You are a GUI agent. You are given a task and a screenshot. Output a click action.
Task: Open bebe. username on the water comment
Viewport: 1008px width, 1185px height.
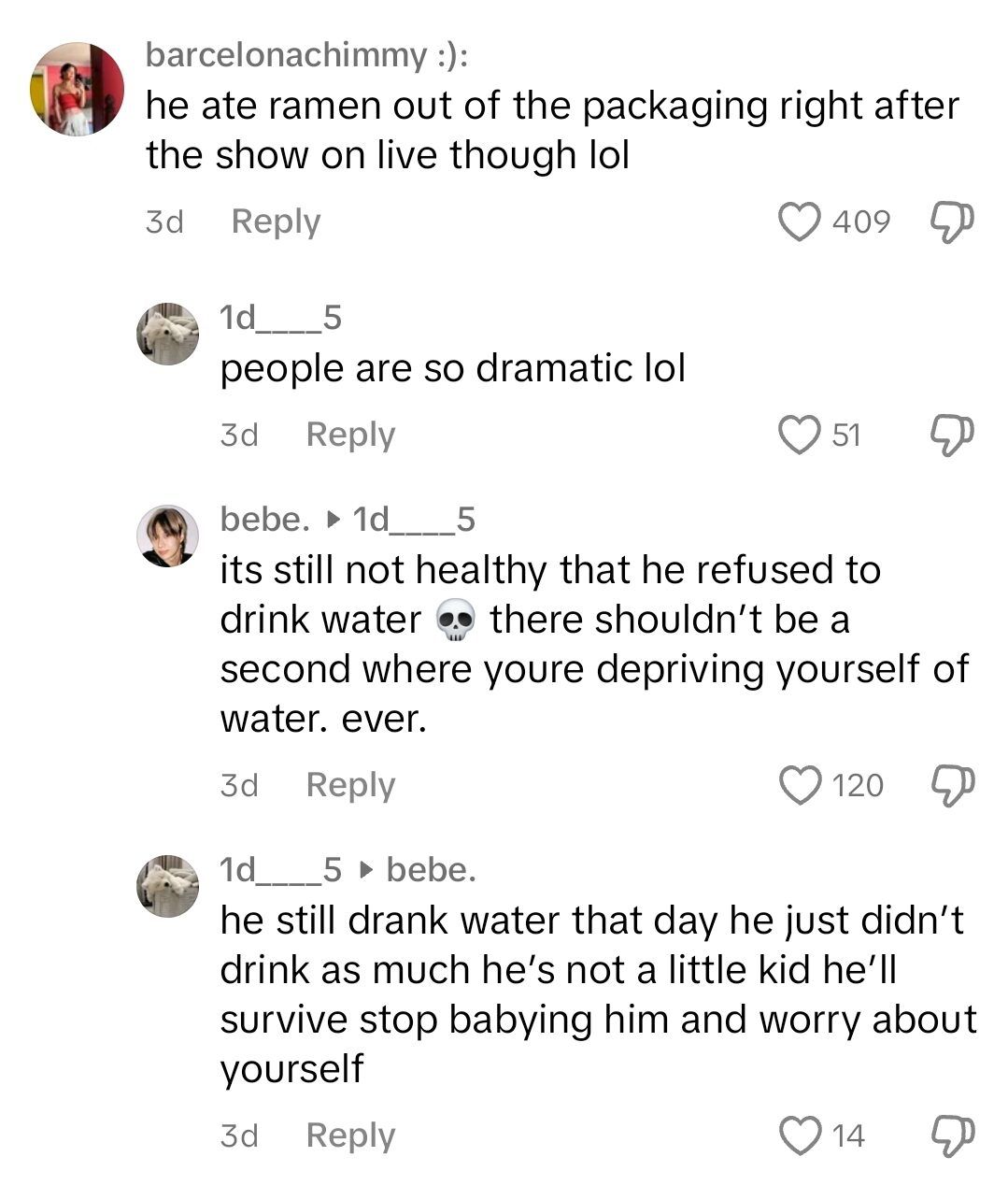coord(264,519)
